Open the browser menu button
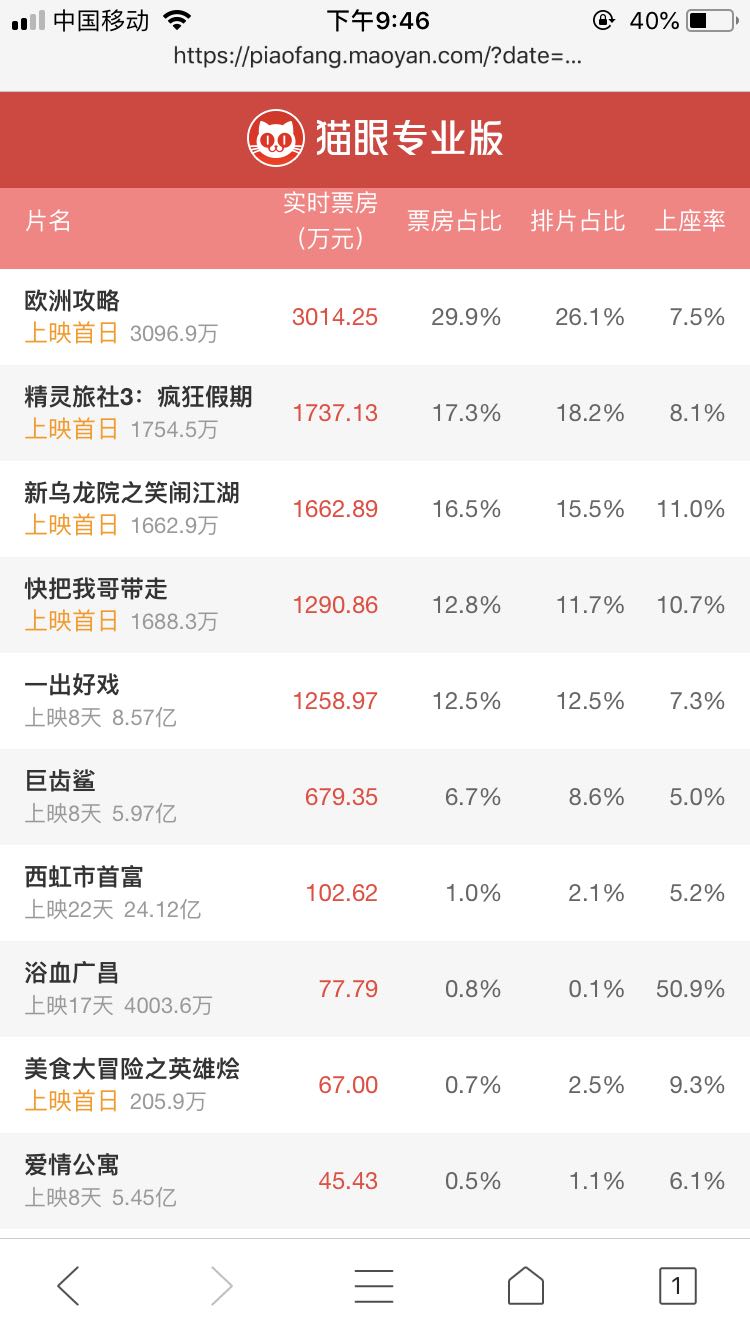The image size is (750, 1334). (x=374, y=1286)
